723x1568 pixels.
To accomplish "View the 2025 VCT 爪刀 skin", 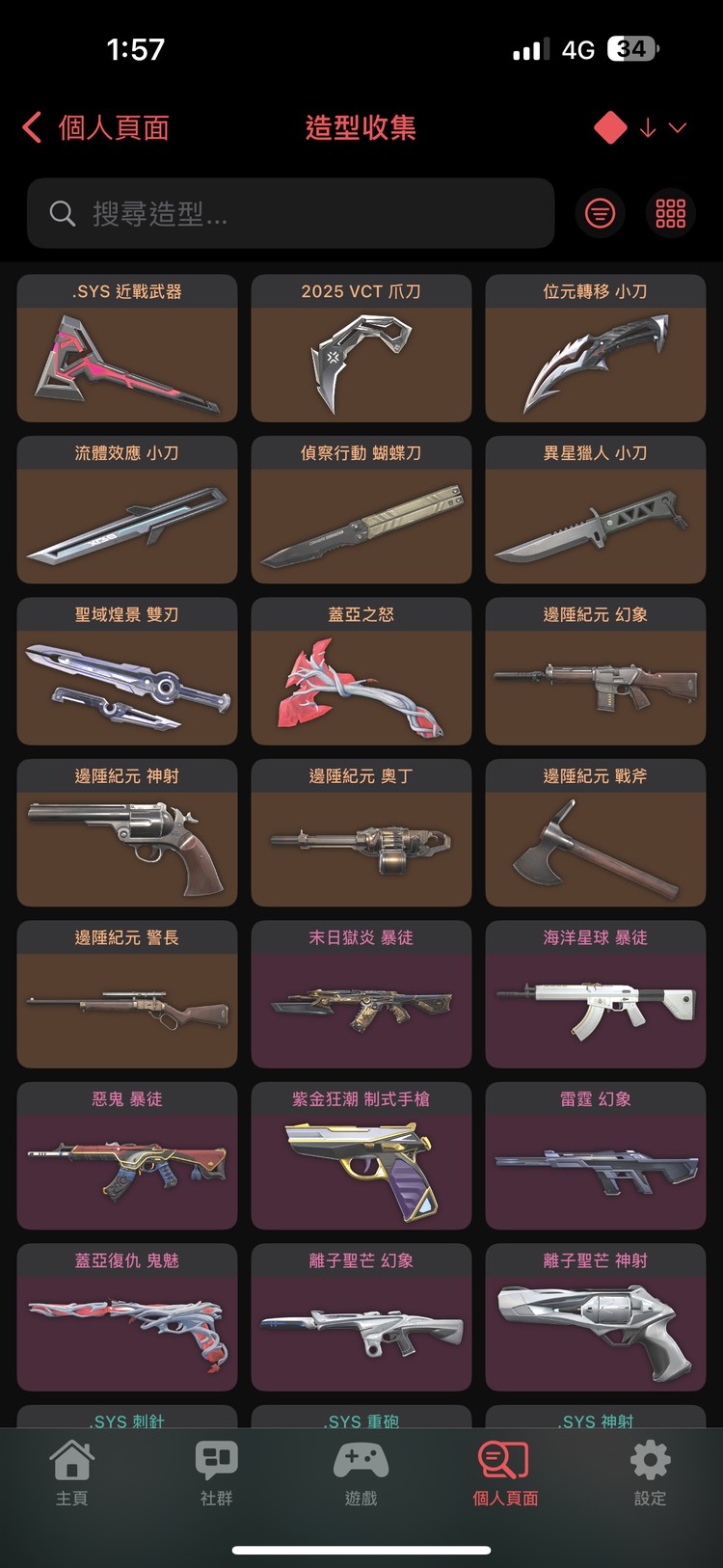I will coord(361,349).
